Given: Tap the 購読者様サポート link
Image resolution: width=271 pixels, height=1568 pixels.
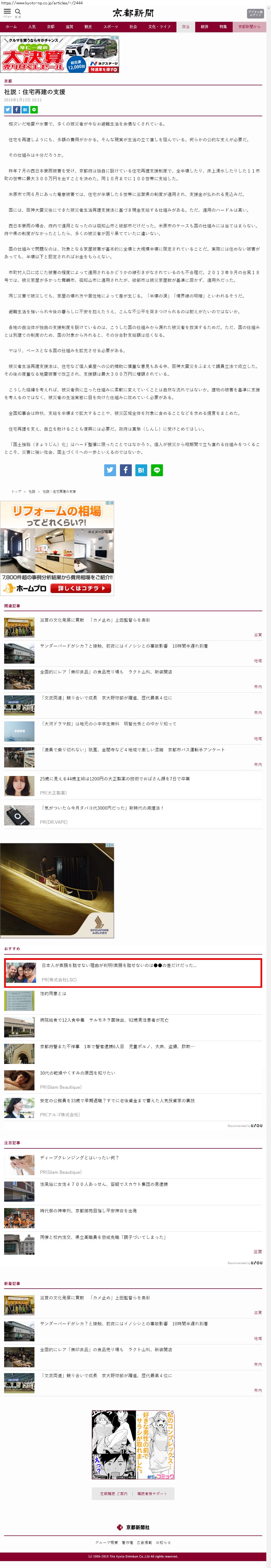Looking at the screenshot, I should tap(151, 1494).
